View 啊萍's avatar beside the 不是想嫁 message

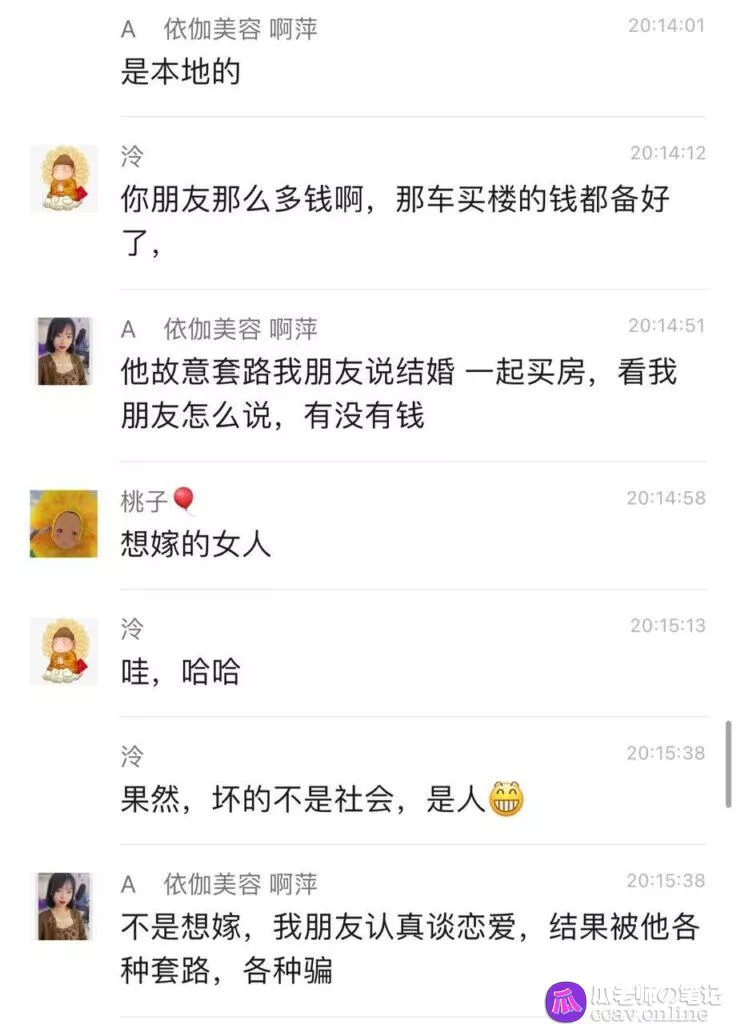coord(64,906)
